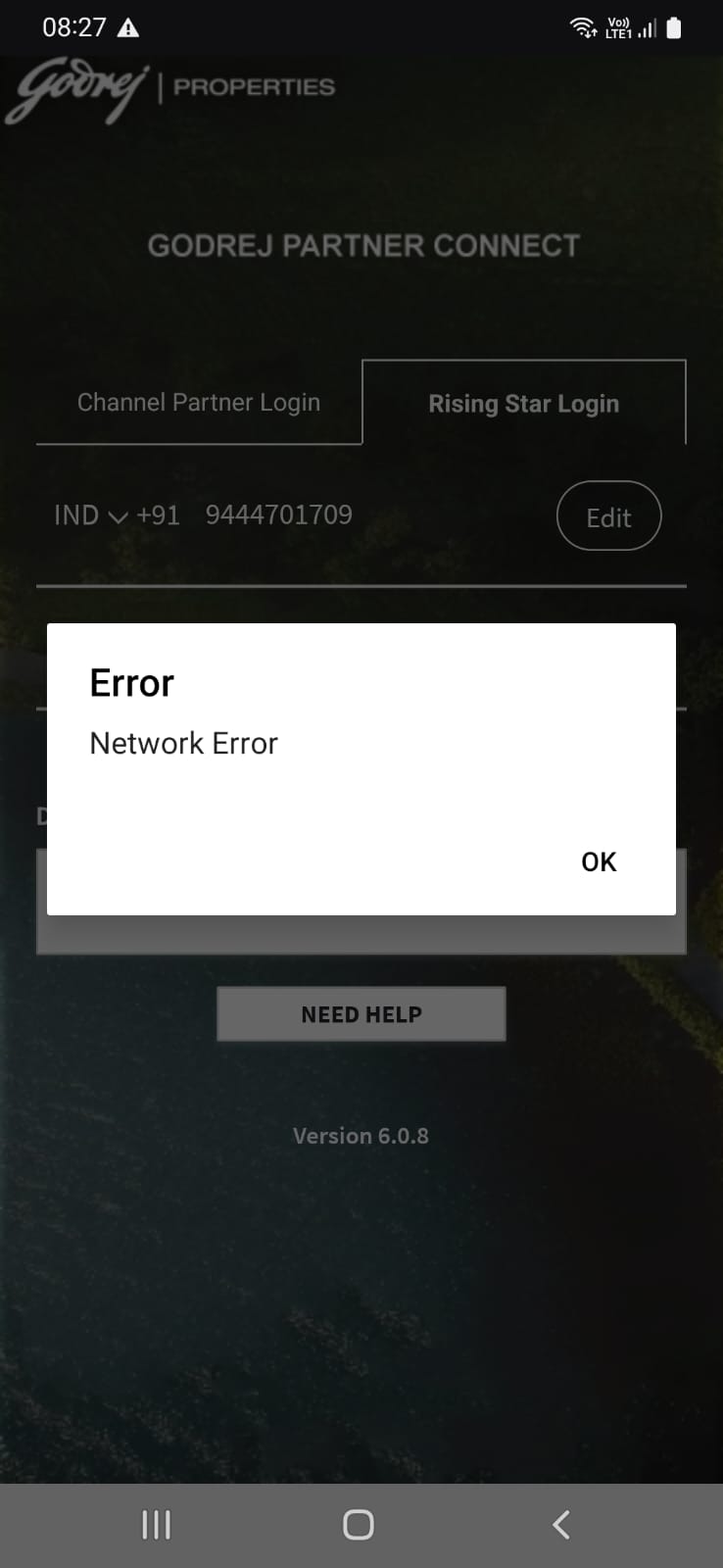Go back using the system back button
This screenshot has height=1568, width=723.
click(560, 1524)
